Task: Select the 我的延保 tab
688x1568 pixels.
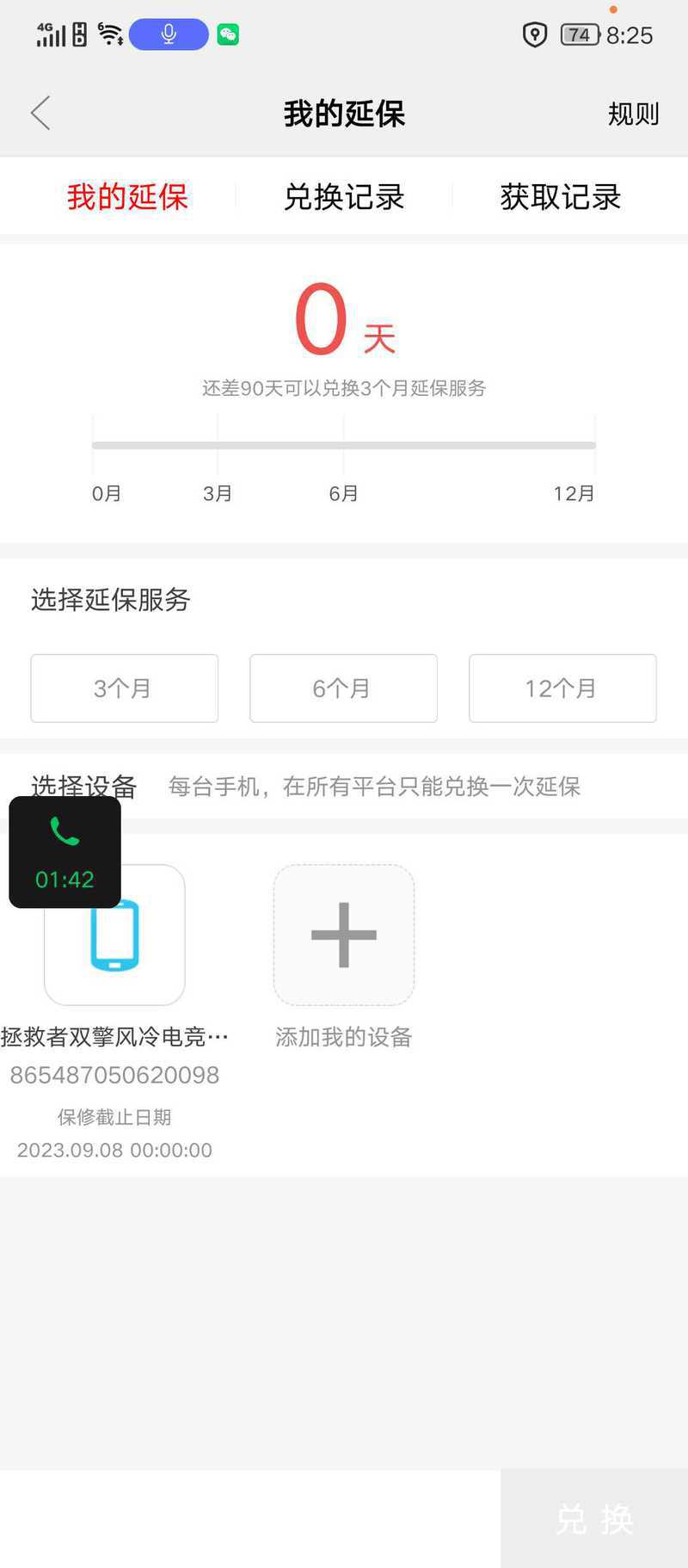Action: [127, 197]
